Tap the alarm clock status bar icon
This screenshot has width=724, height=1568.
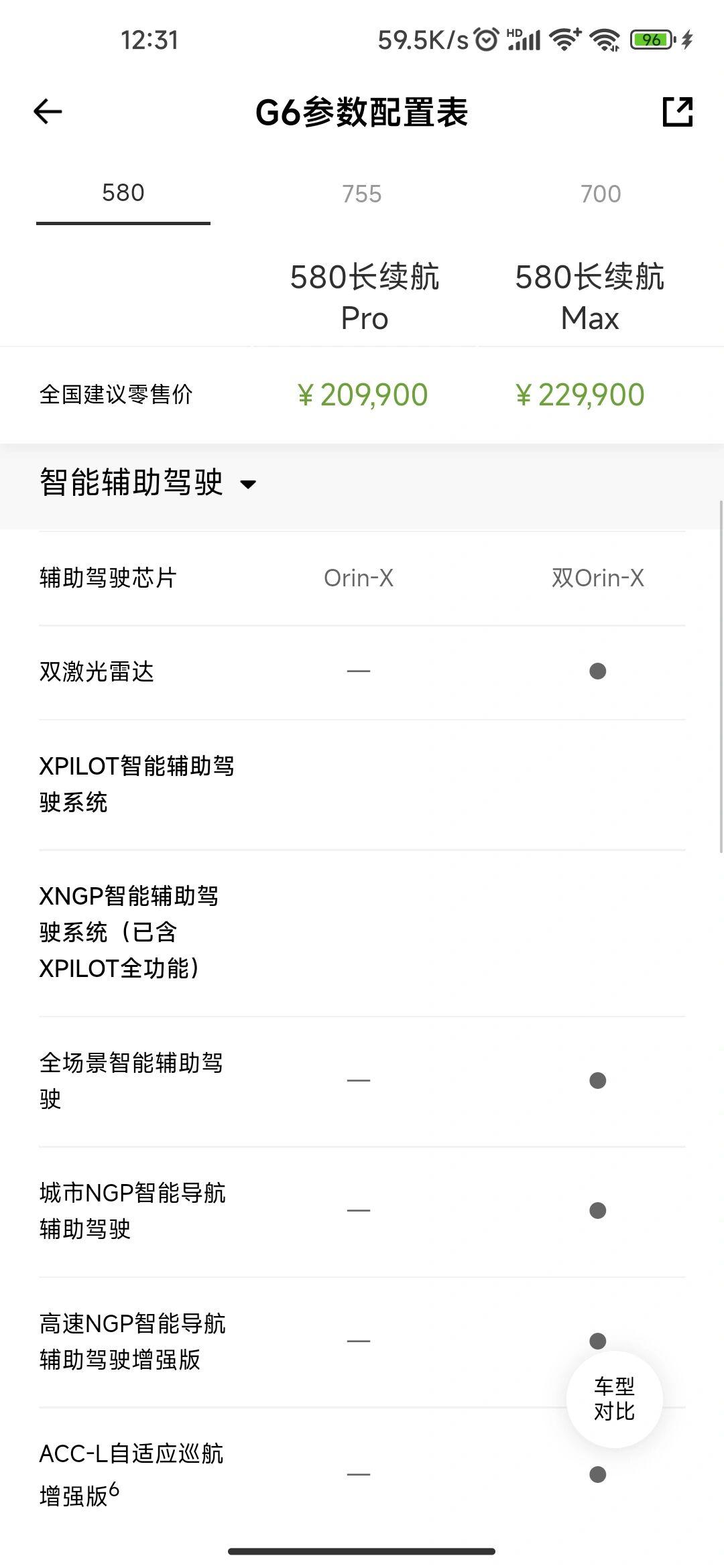[x=485, y=40]
